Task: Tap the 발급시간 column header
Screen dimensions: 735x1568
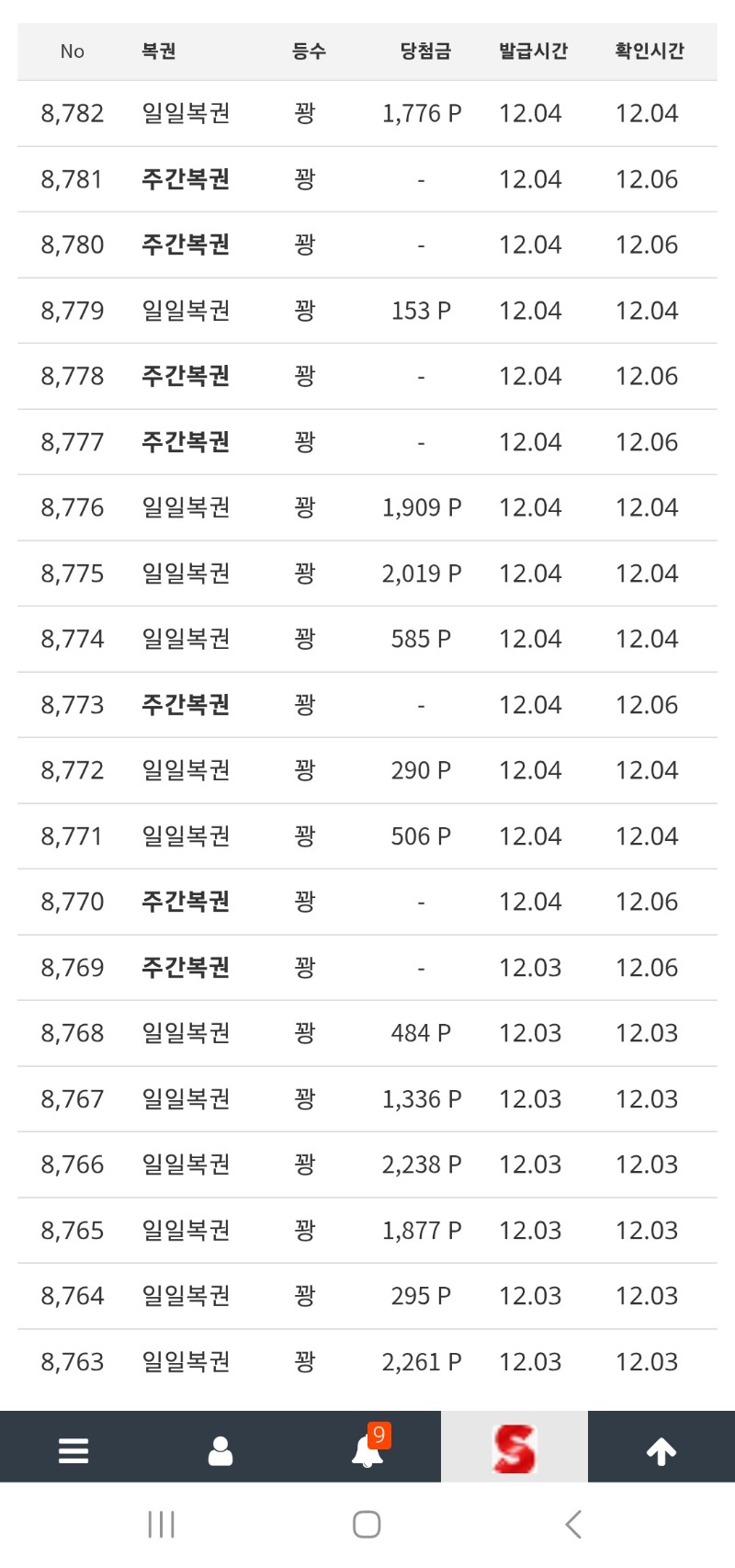Action: pyautogui.click(x=531, y=52)
